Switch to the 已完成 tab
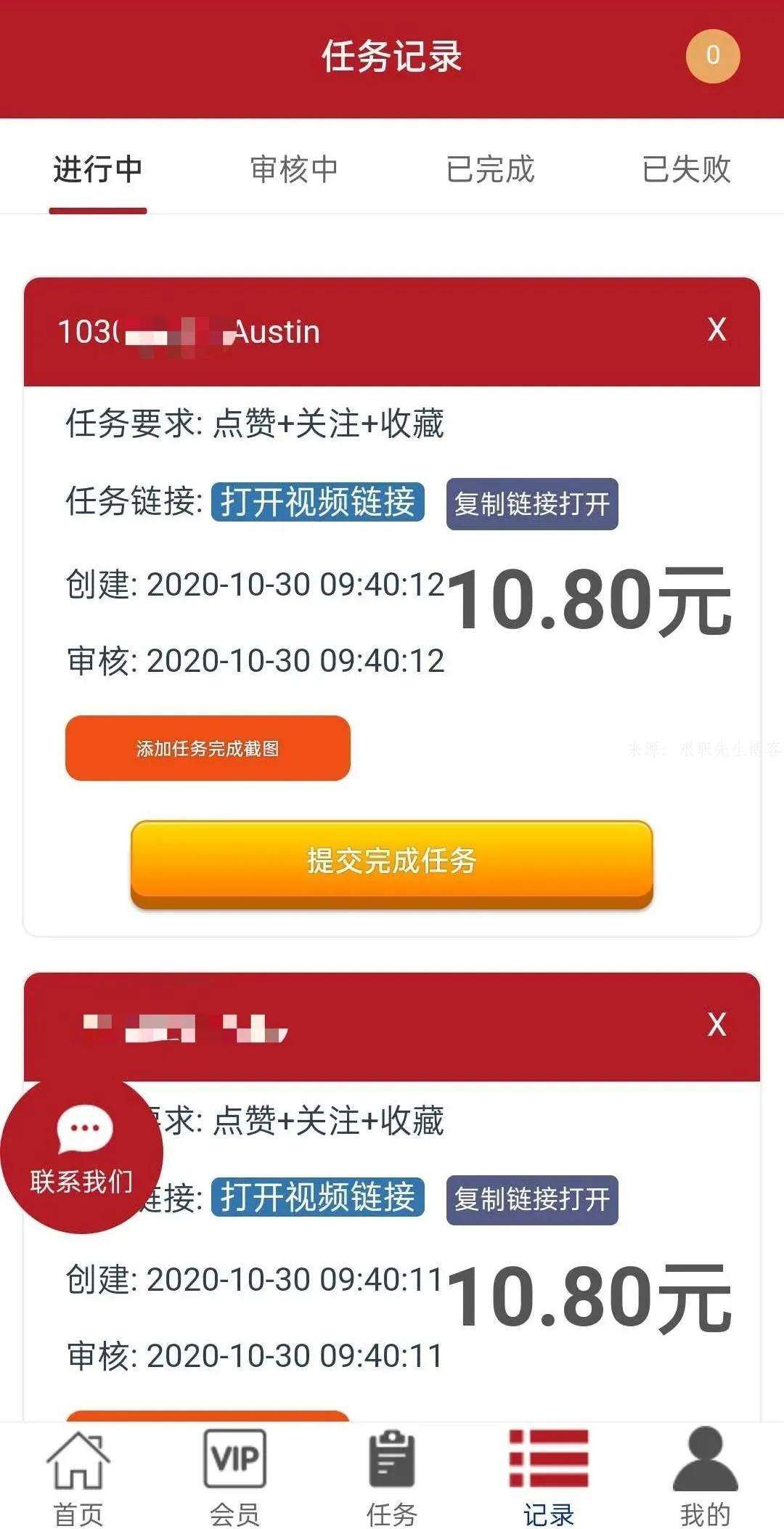Viewport: 784px width, 1529px height. coord(490,169)
